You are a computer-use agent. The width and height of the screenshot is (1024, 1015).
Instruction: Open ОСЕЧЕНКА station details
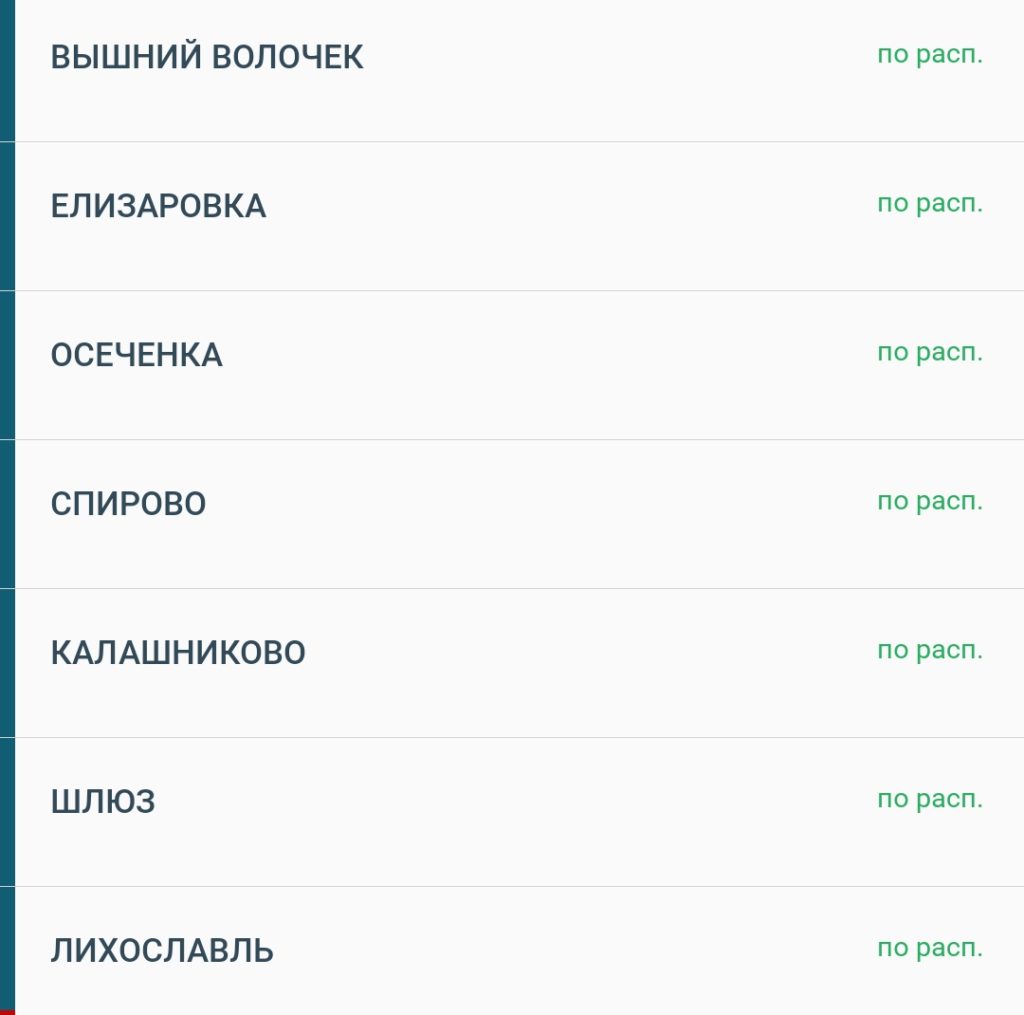pos(137,356)
